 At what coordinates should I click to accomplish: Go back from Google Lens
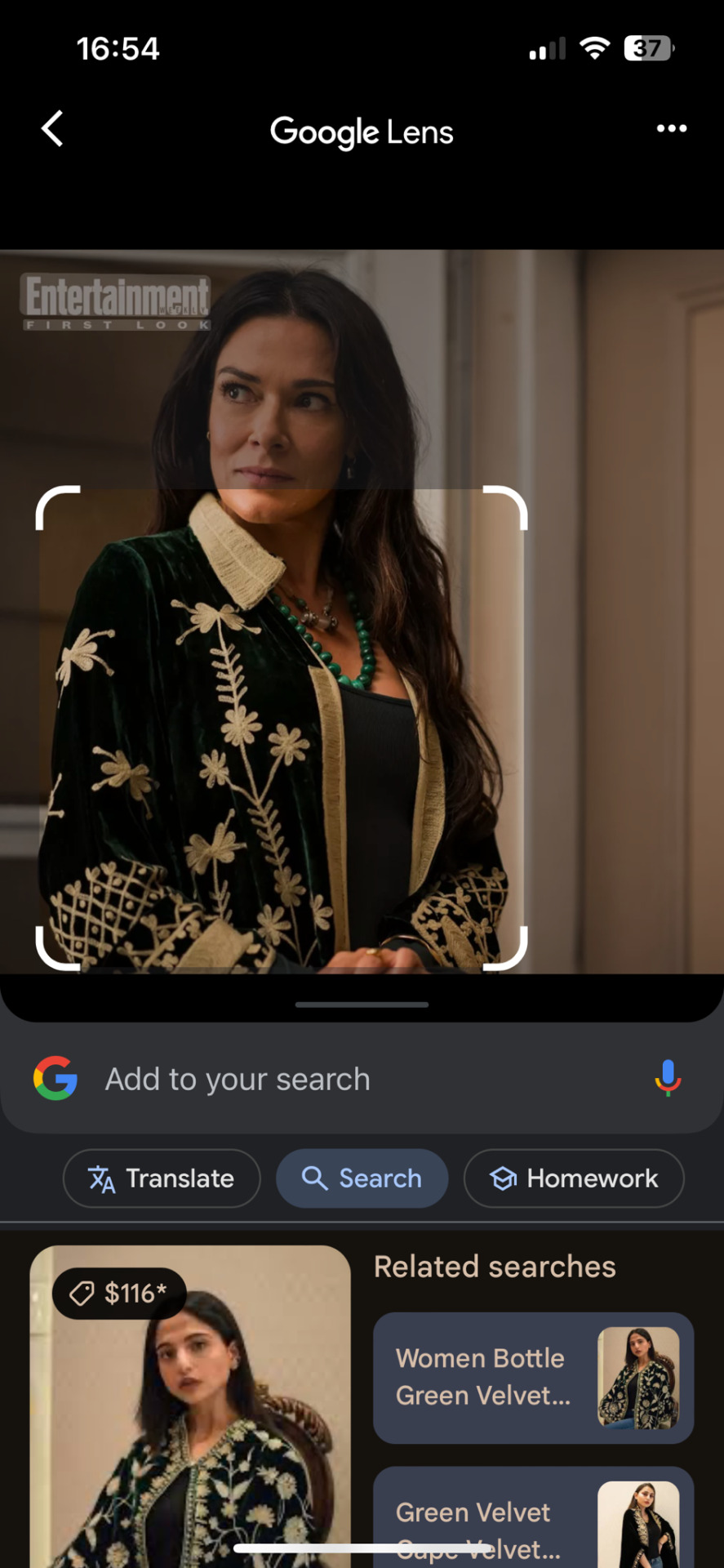coord(52,129)
